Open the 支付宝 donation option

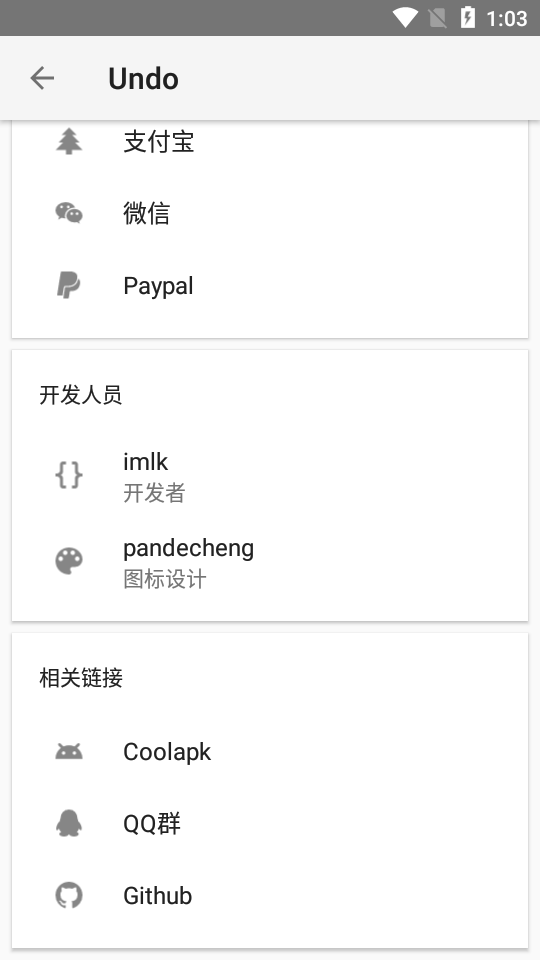270,142
